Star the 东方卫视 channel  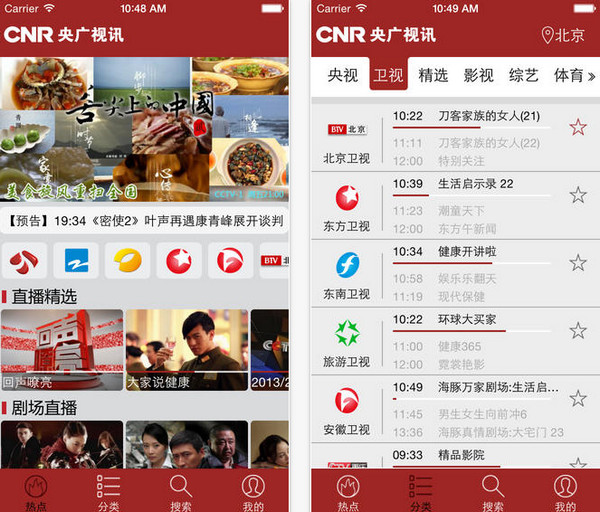pyautogui.click(x=577, y=195)
